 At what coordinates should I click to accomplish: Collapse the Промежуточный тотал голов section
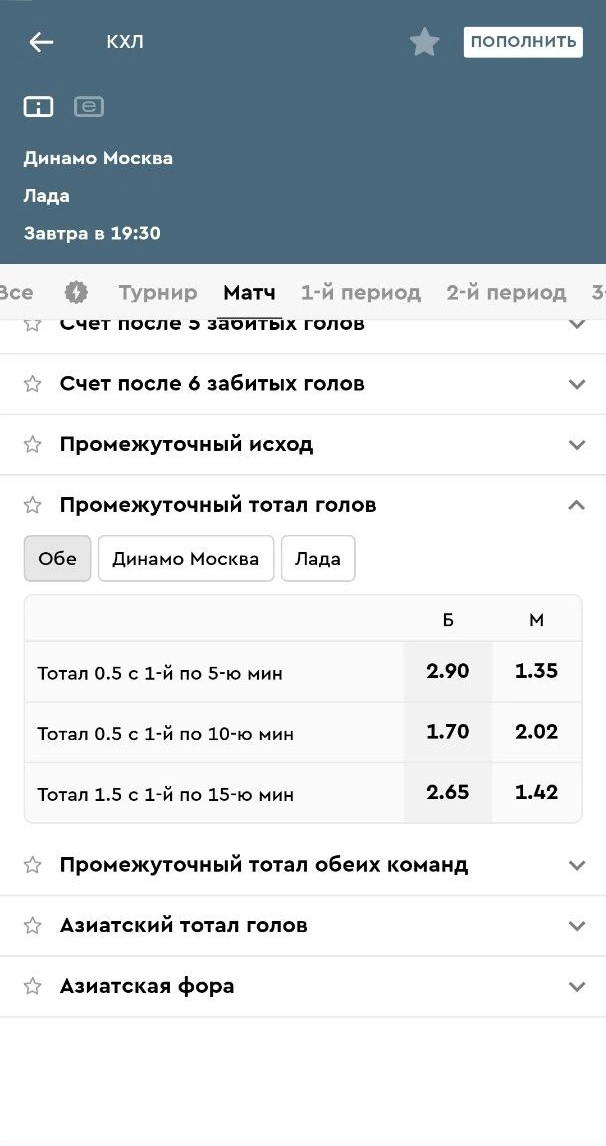tap(576, 505)
